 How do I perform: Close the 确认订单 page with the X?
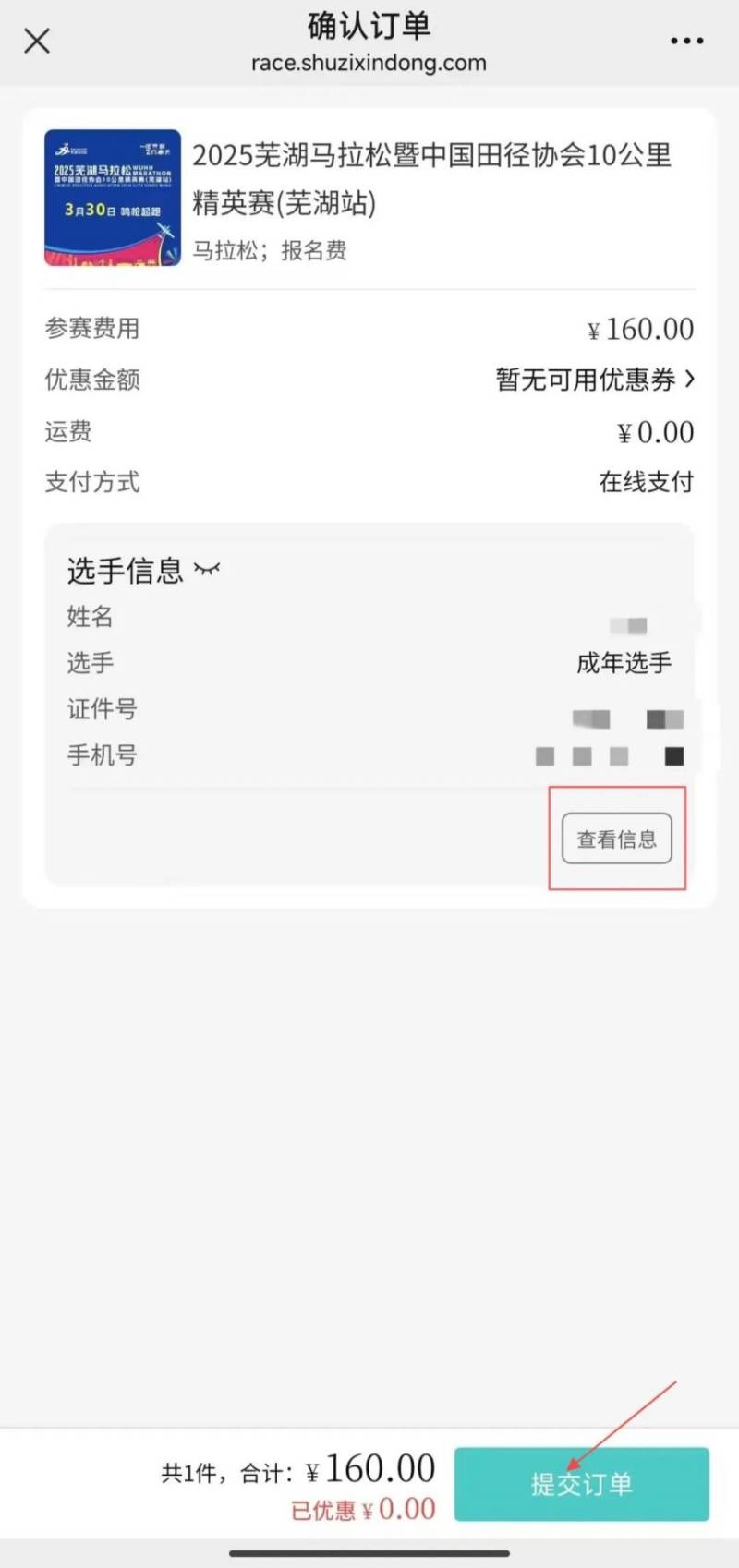point(37,41)
